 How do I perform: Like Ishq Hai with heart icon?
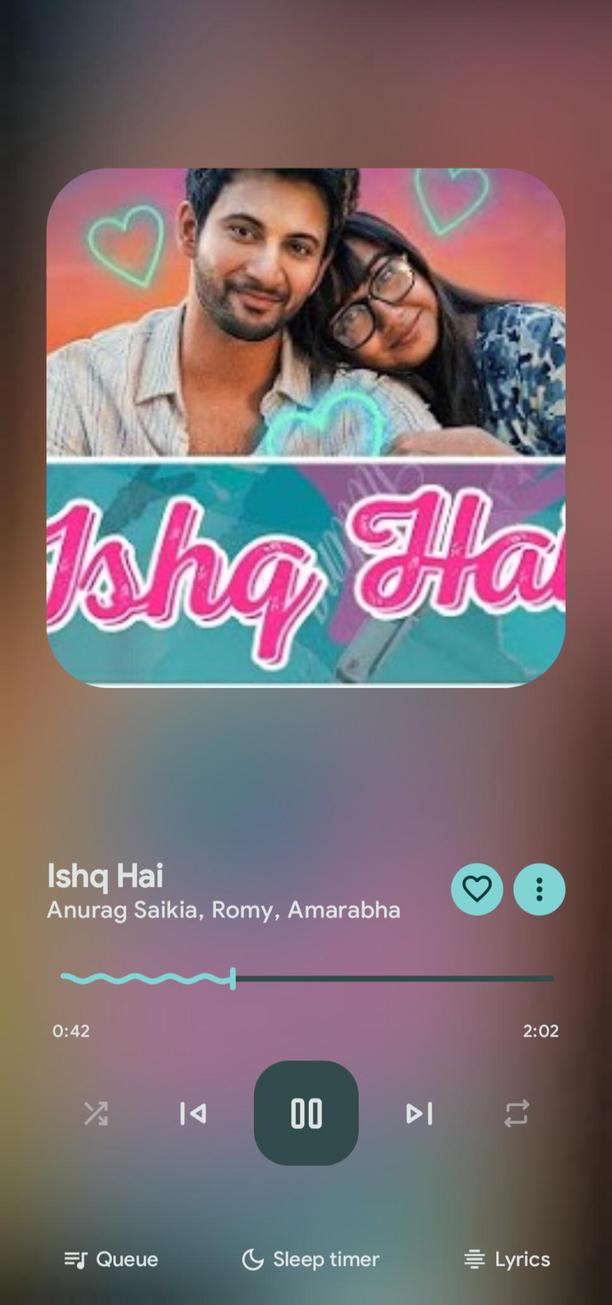click(x=477, y=889)
